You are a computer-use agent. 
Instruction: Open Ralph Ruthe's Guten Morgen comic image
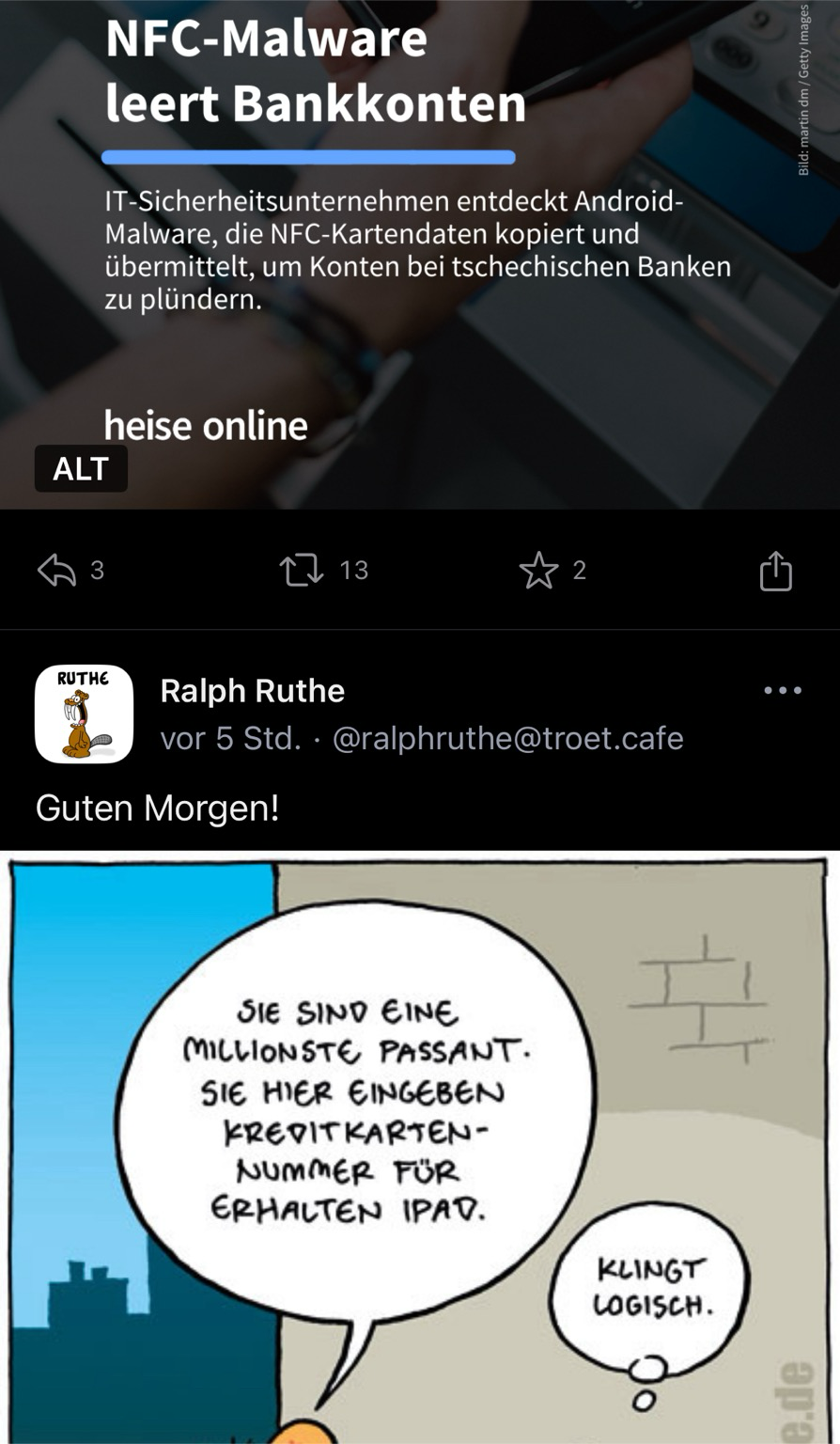pos(419,1147)
